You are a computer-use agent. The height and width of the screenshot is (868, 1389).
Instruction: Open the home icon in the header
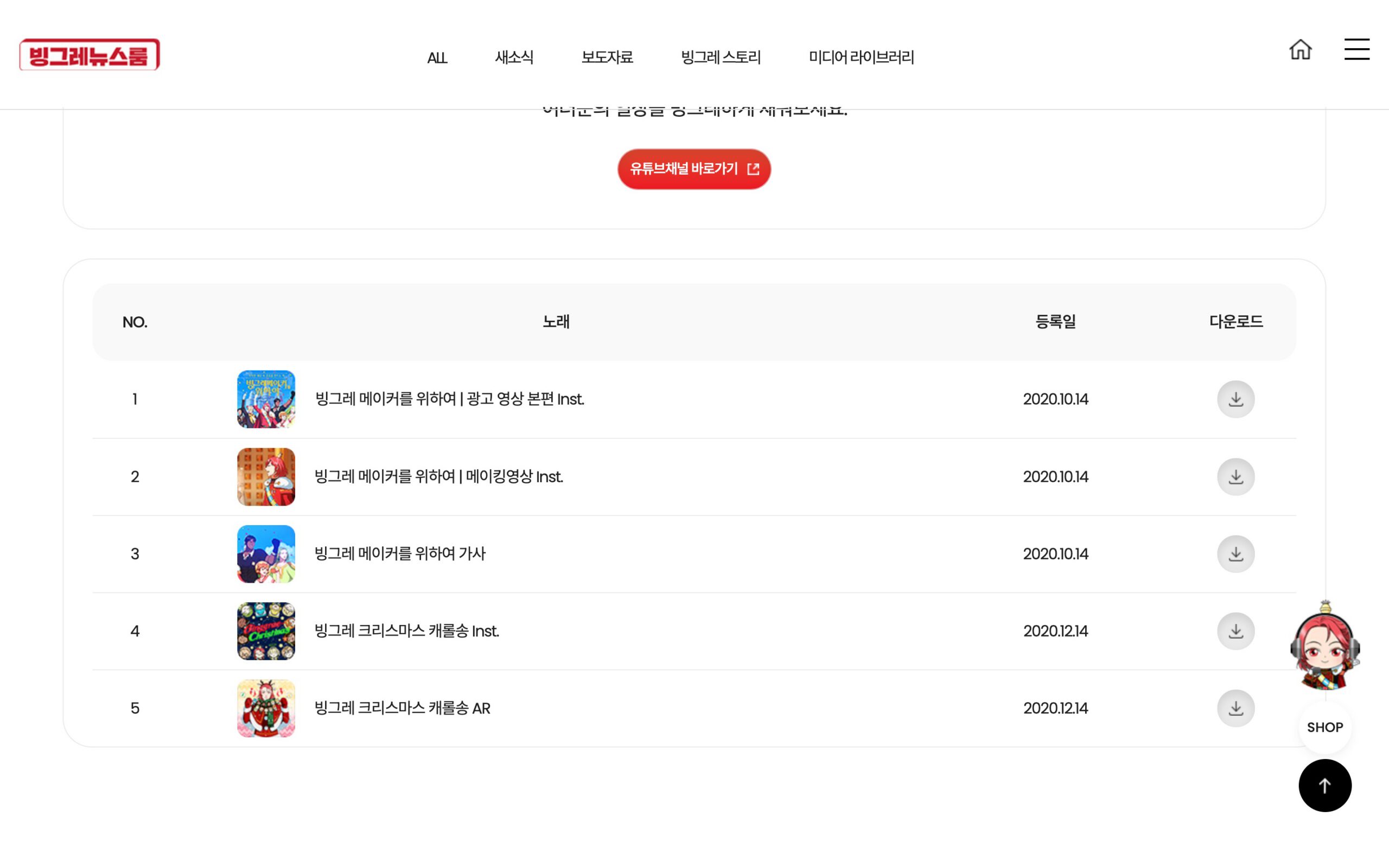click(1300, 50)
